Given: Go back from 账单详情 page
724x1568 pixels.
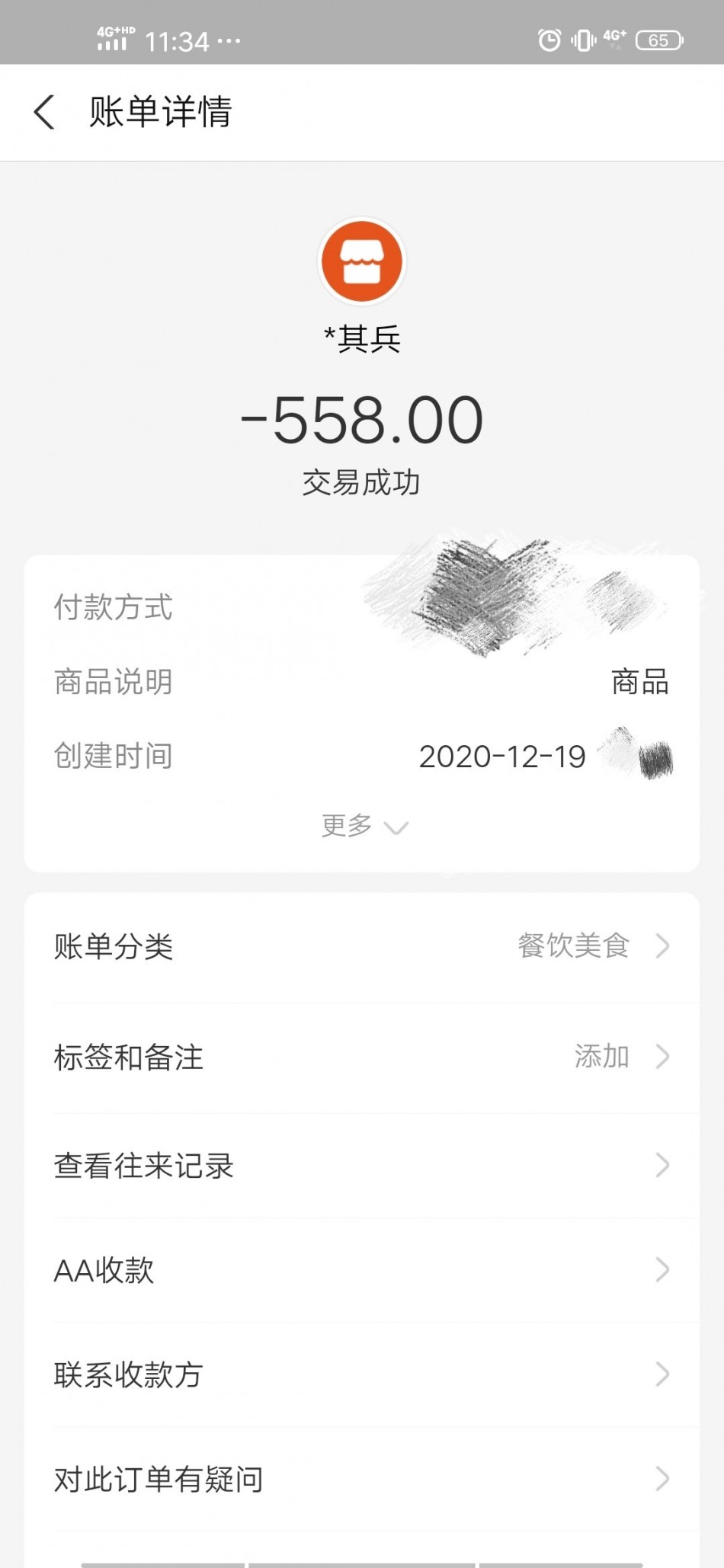Looking at the screenshot, I should [x=45, y=112].
